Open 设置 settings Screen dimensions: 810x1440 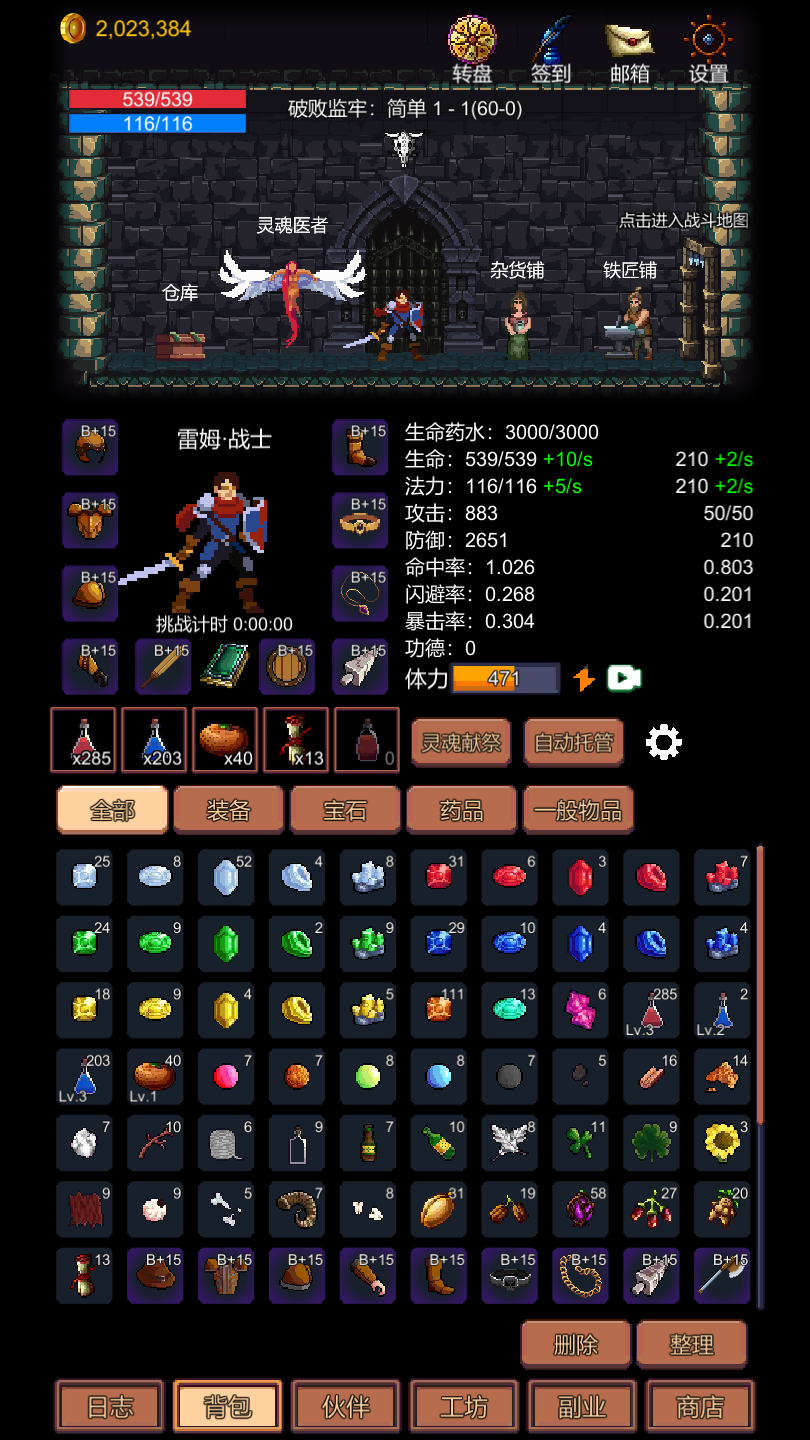click(708, 48)
